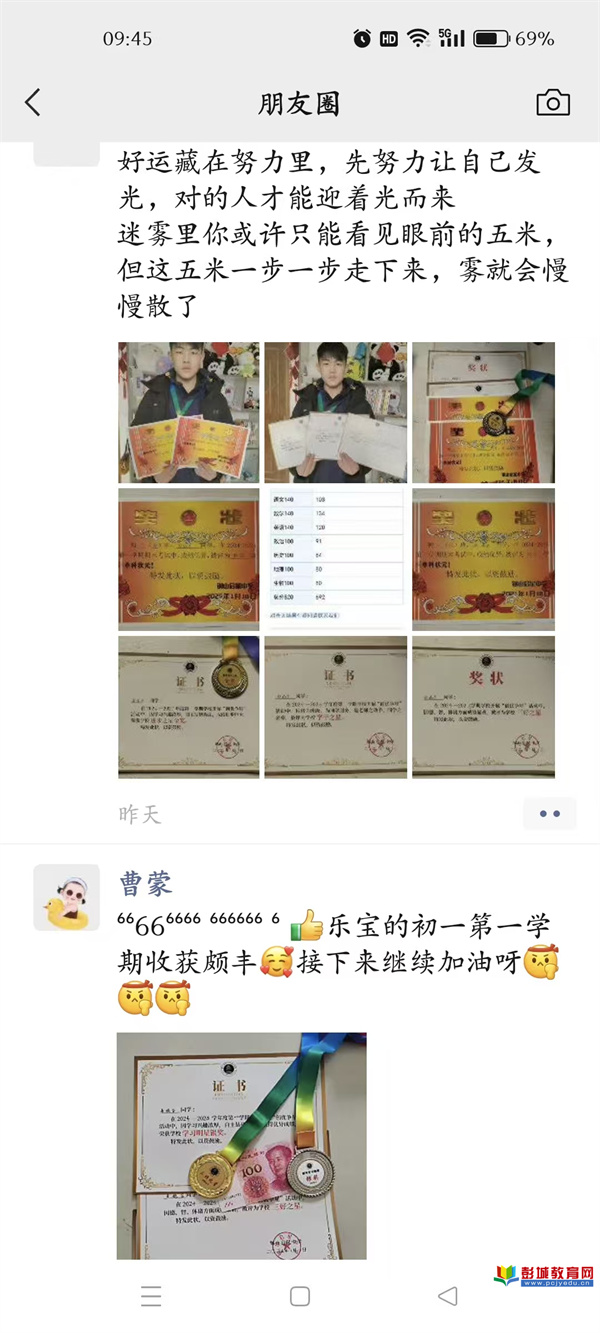
Task: Open the score table photo
Action: 335,559
